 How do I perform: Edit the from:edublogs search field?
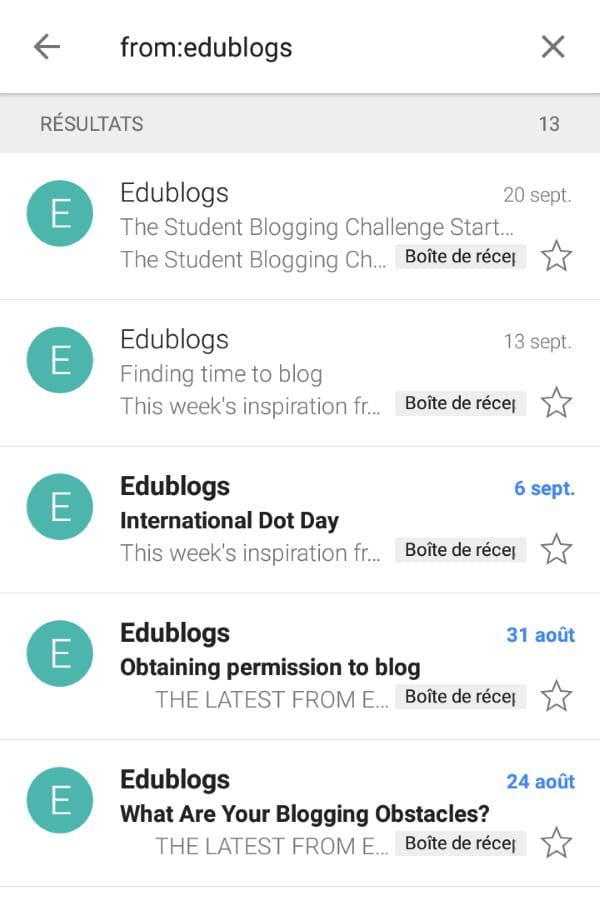pyautogui.click(x=300, y=47)
